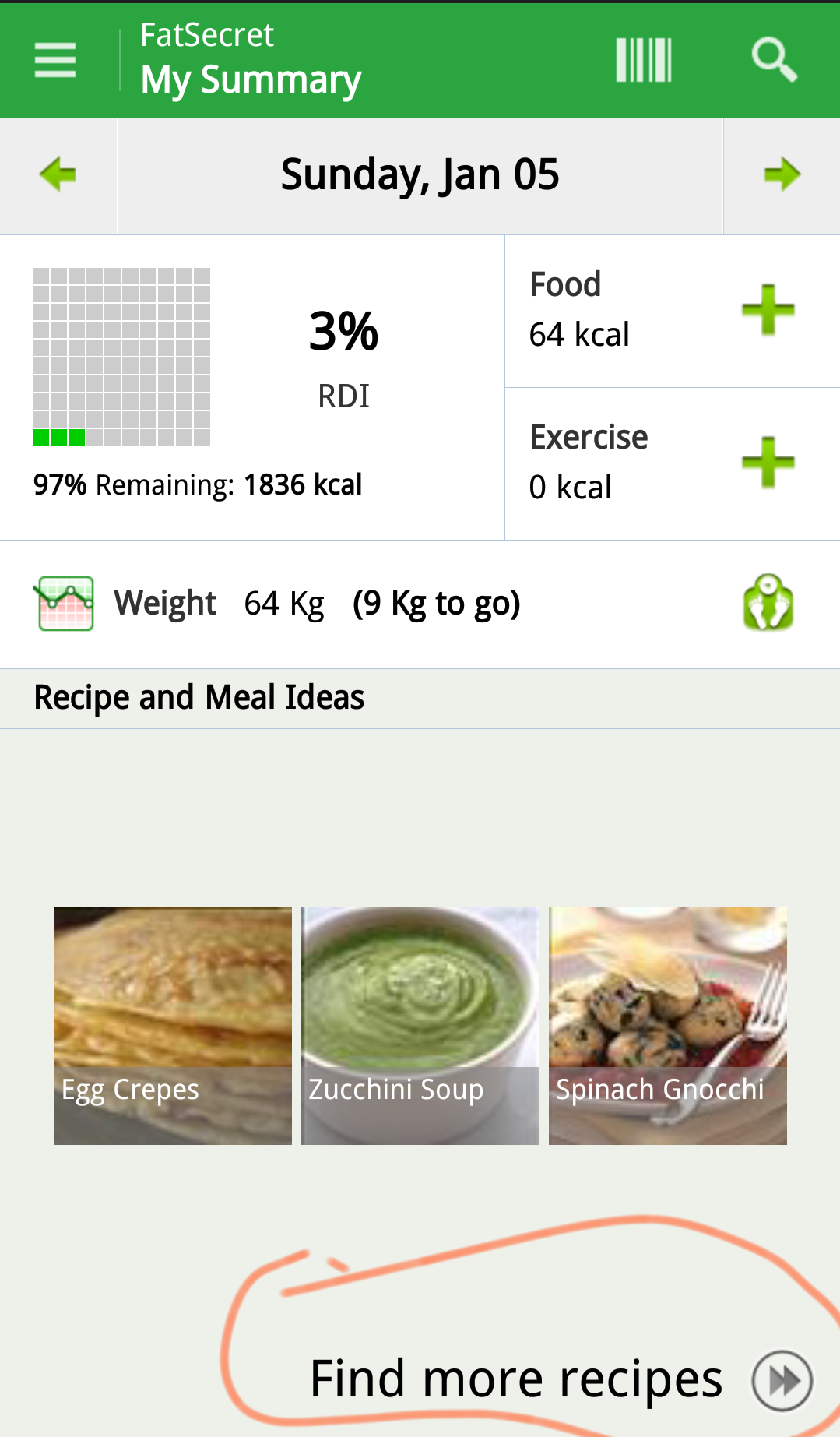The width and height of the screenshot is (840, 1437).
Task: Add a food entry
Action: pos(768,310)
